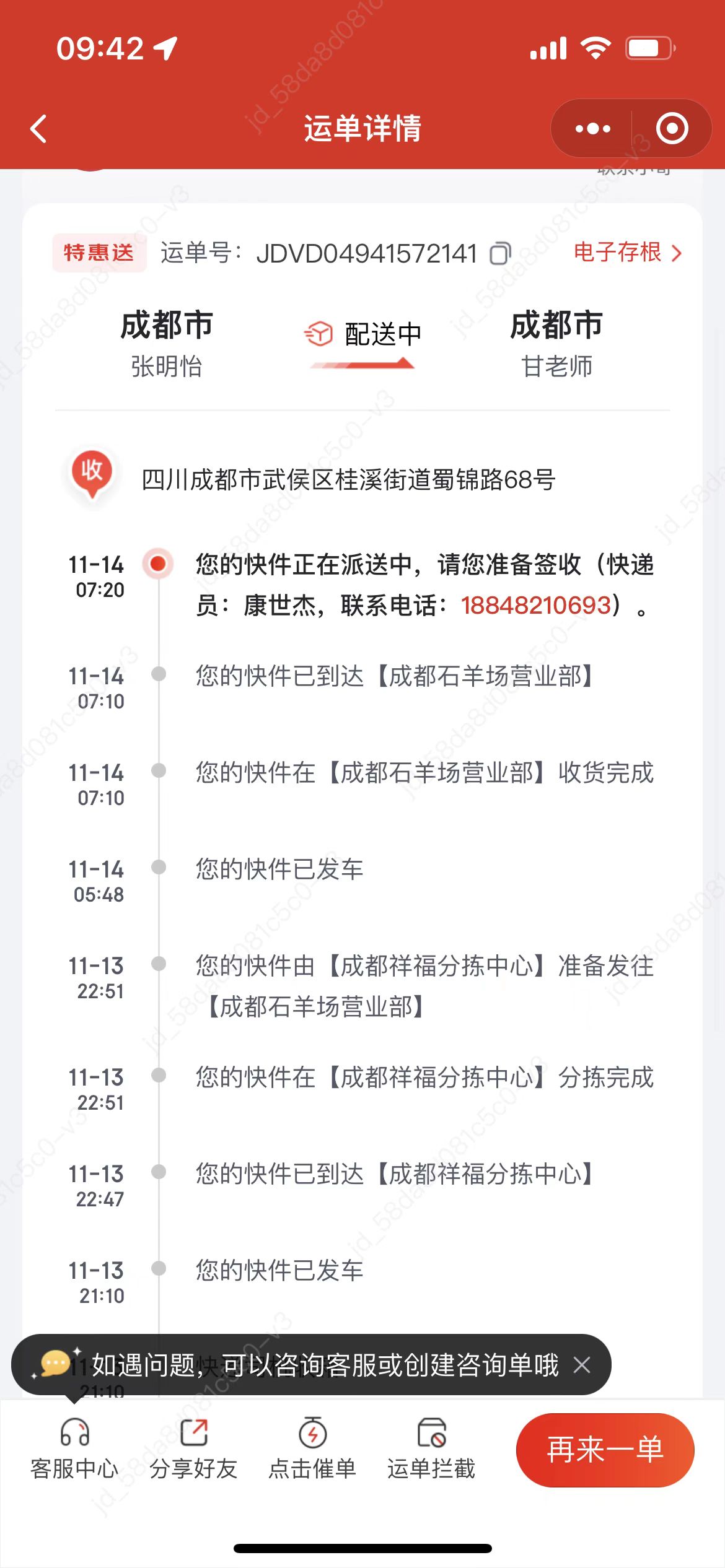Open the 电子存根 electronic receipt link
This screenshot has height=1568, width=725.
(628, 253)
